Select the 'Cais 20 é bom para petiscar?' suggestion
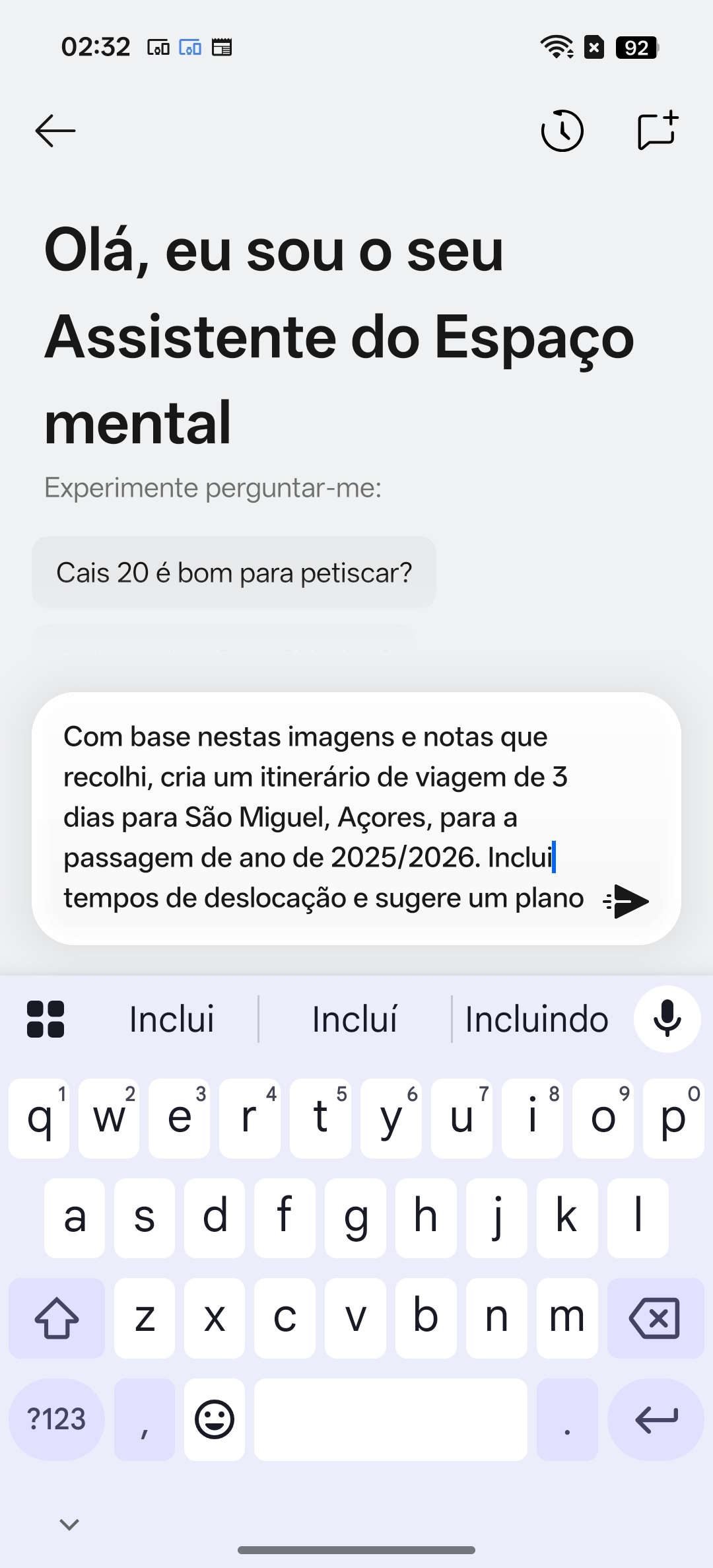The image size is (713, 1568). (234, 573)
